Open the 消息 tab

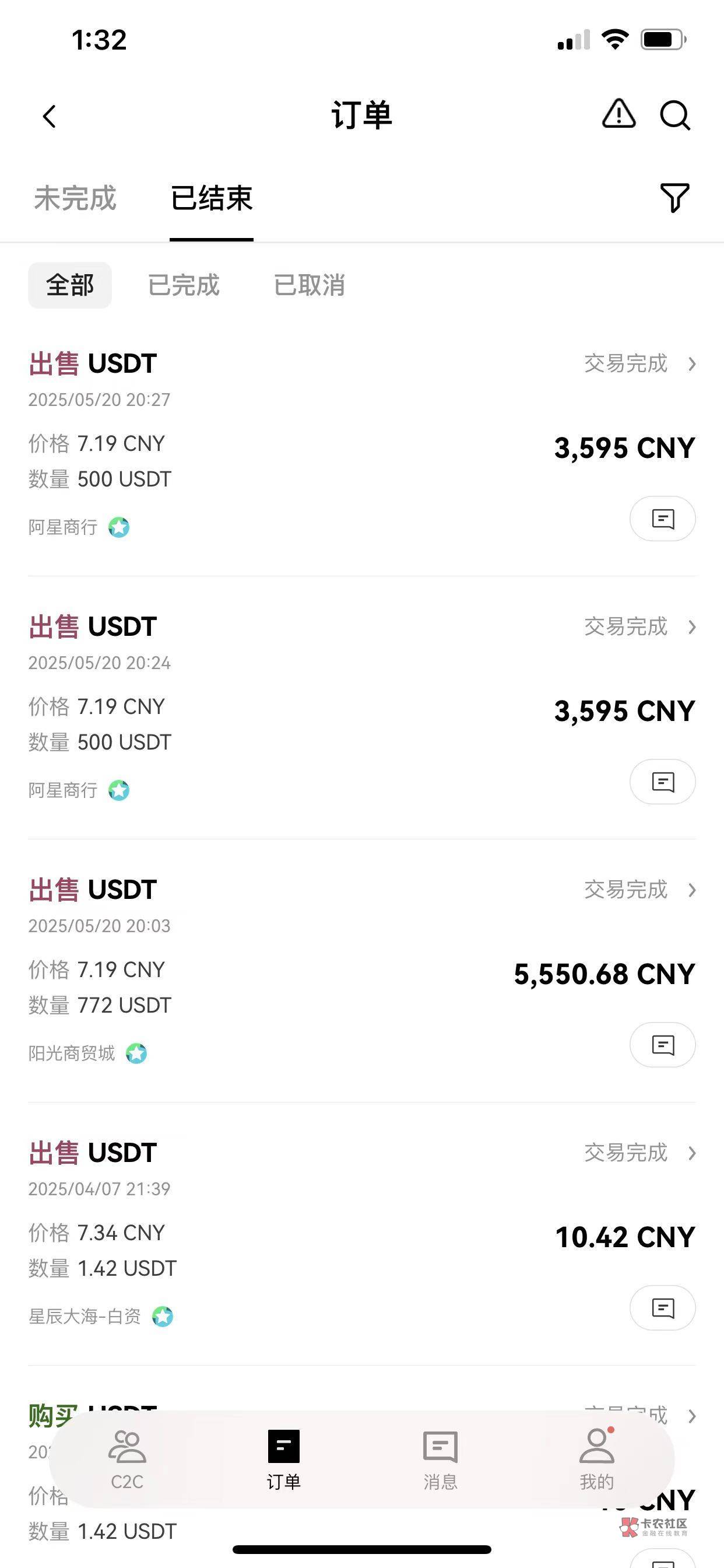point(440,1459)
